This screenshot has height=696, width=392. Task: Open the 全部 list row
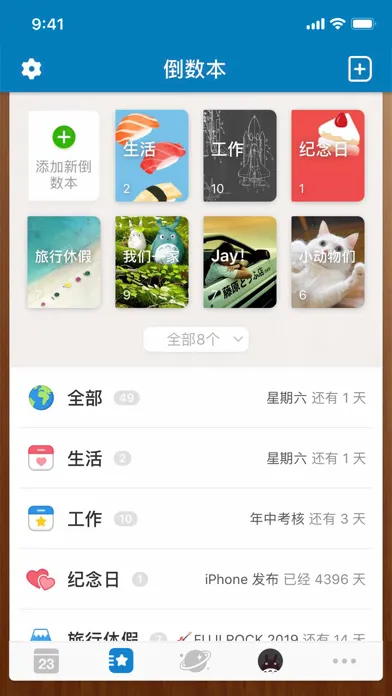point(196,398)
